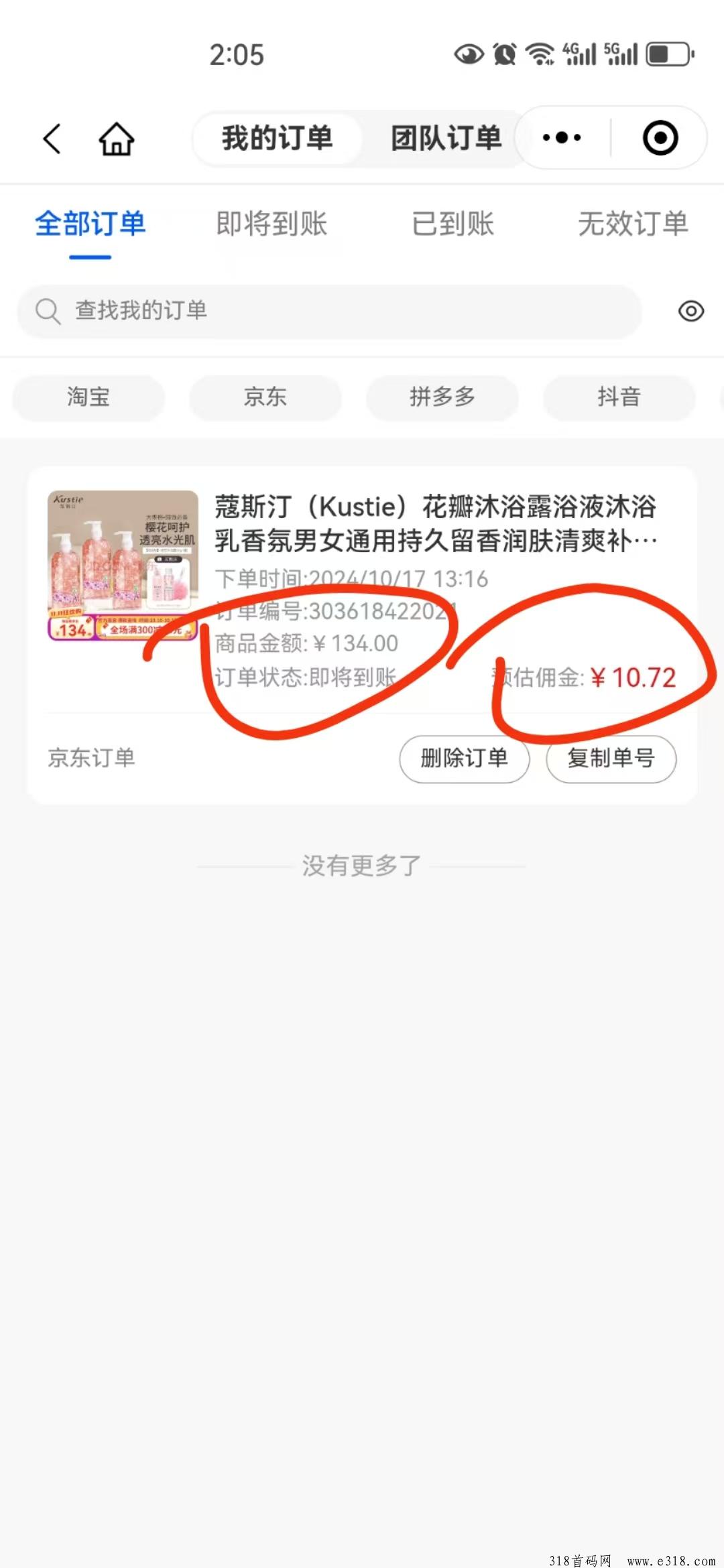Select the 抖音 platform chip
This screenshot has height=1568, width=724.
click(619, 397)
